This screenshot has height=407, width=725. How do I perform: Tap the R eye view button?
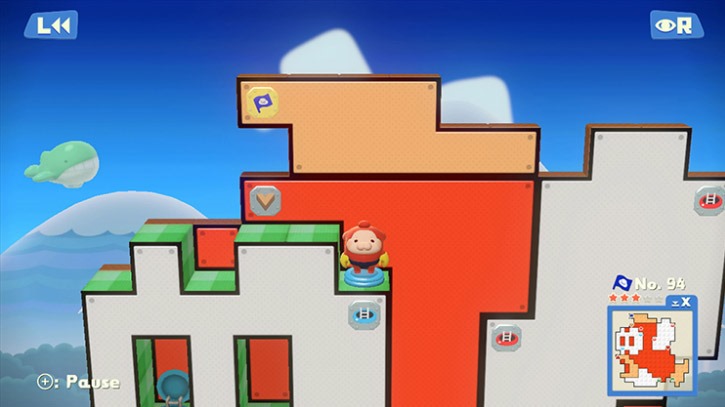(x=673, y=25)
